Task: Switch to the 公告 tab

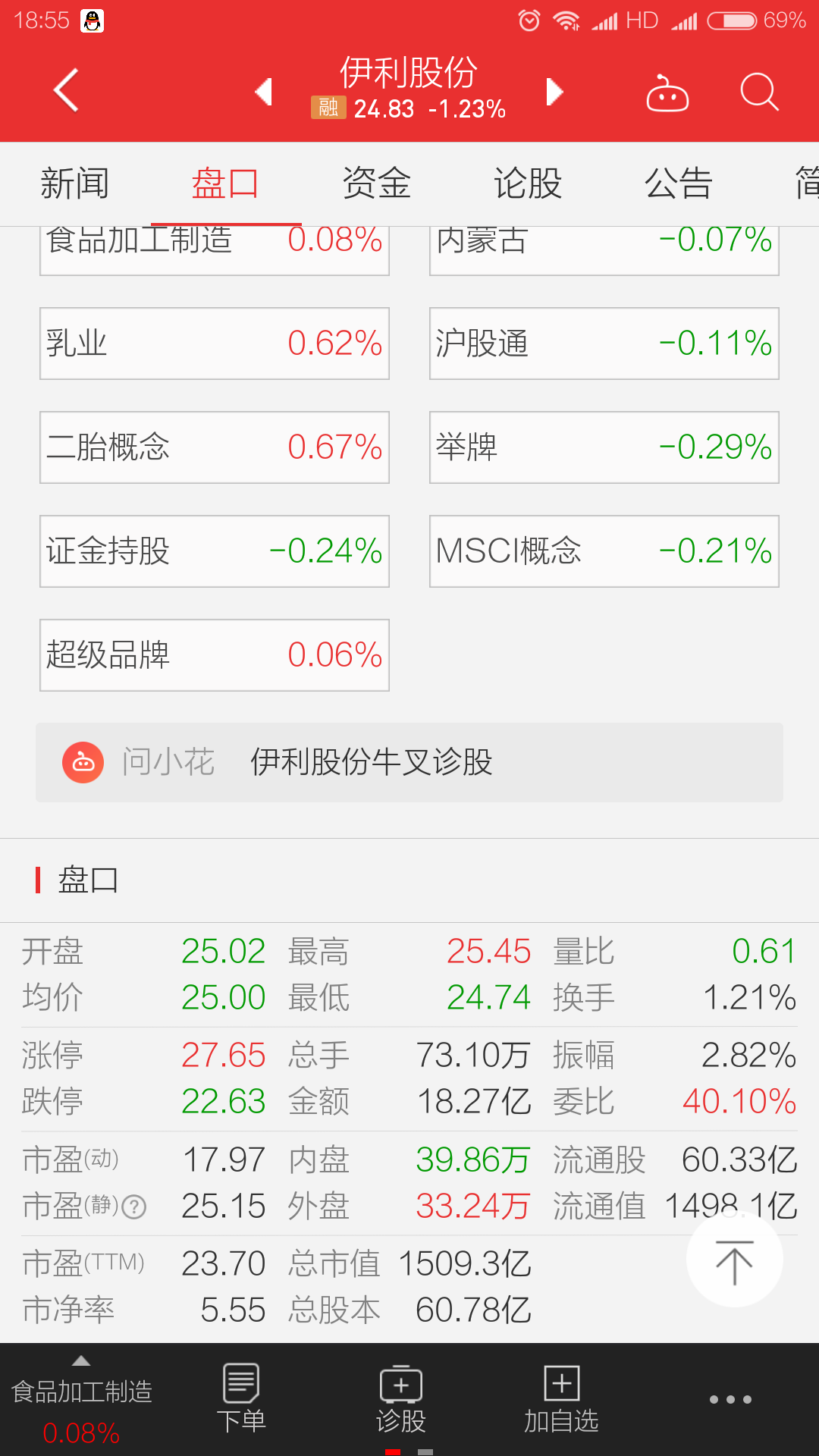Action: tap(679, 184)
